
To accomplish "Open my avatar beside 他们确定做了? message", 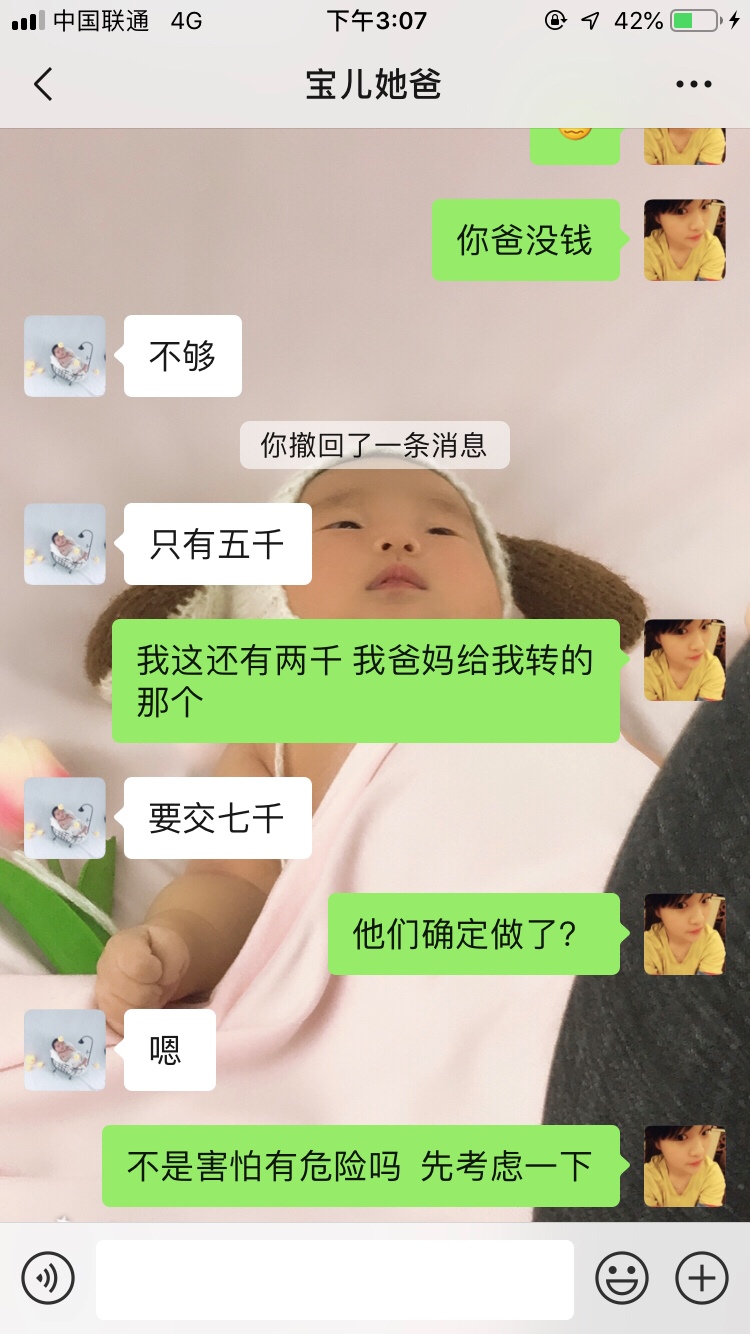I will [x=684, y=934].
